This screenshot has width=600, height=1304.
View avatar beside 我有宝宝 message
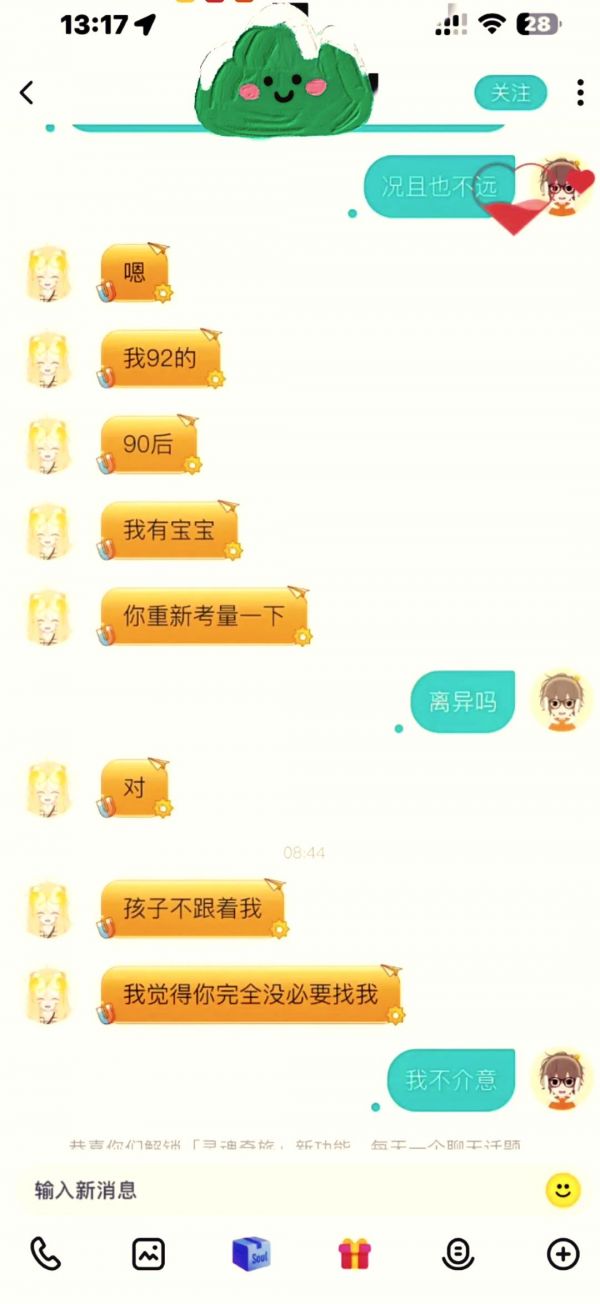pyautogui.click(x=48, y=531)
